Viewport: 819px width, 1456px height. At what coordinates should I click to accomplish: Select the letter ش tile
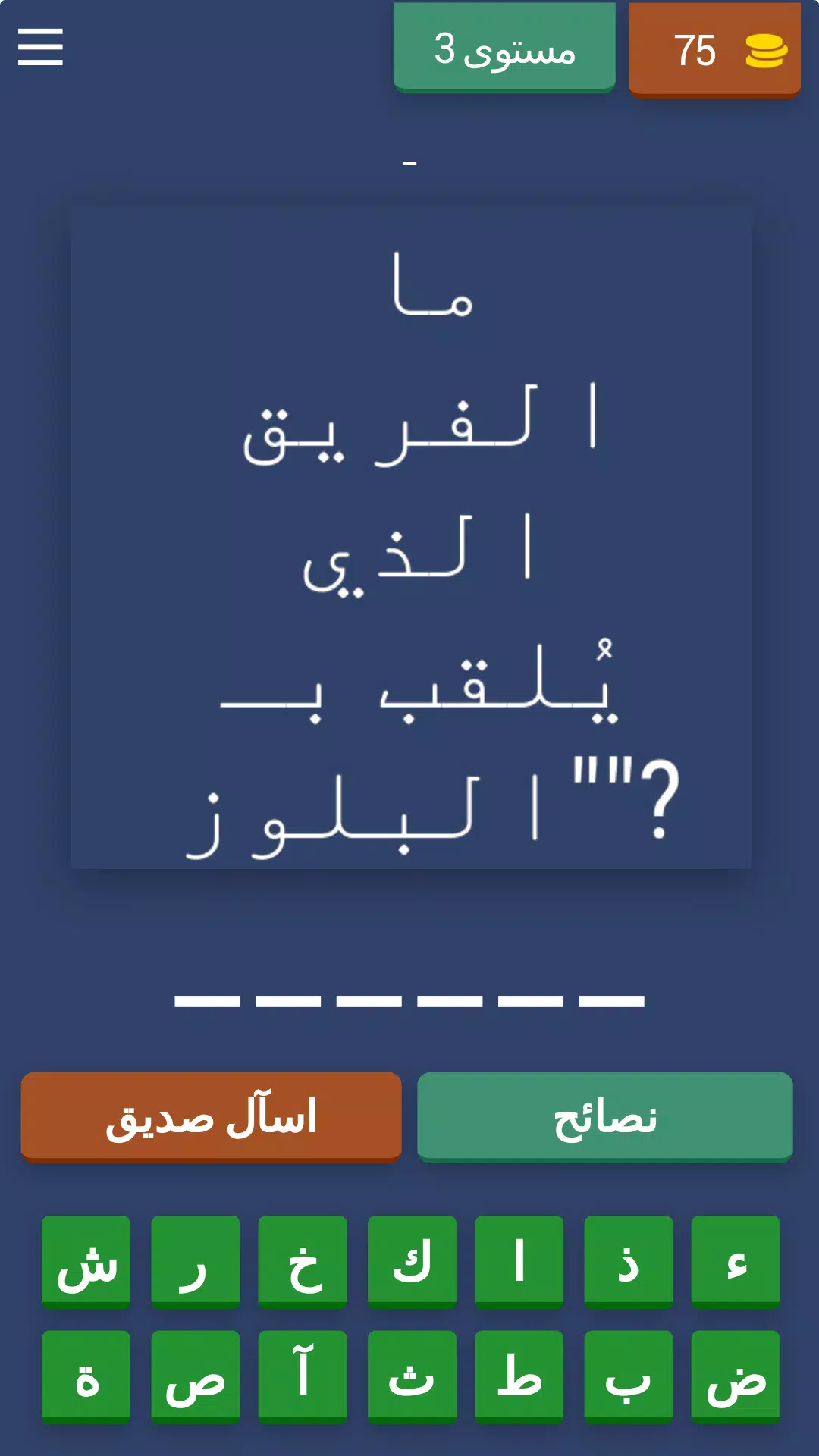[x=86, y=1262]
